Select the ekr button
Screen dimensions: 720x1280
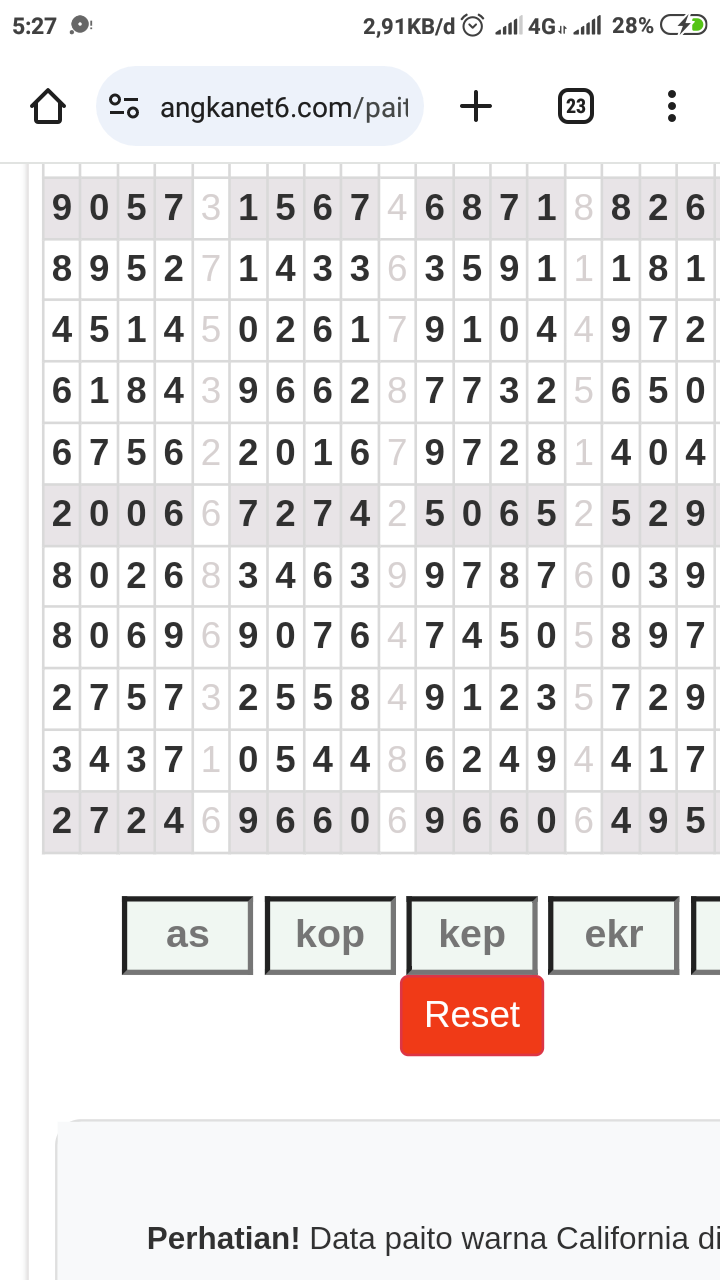tap(614, 935)
